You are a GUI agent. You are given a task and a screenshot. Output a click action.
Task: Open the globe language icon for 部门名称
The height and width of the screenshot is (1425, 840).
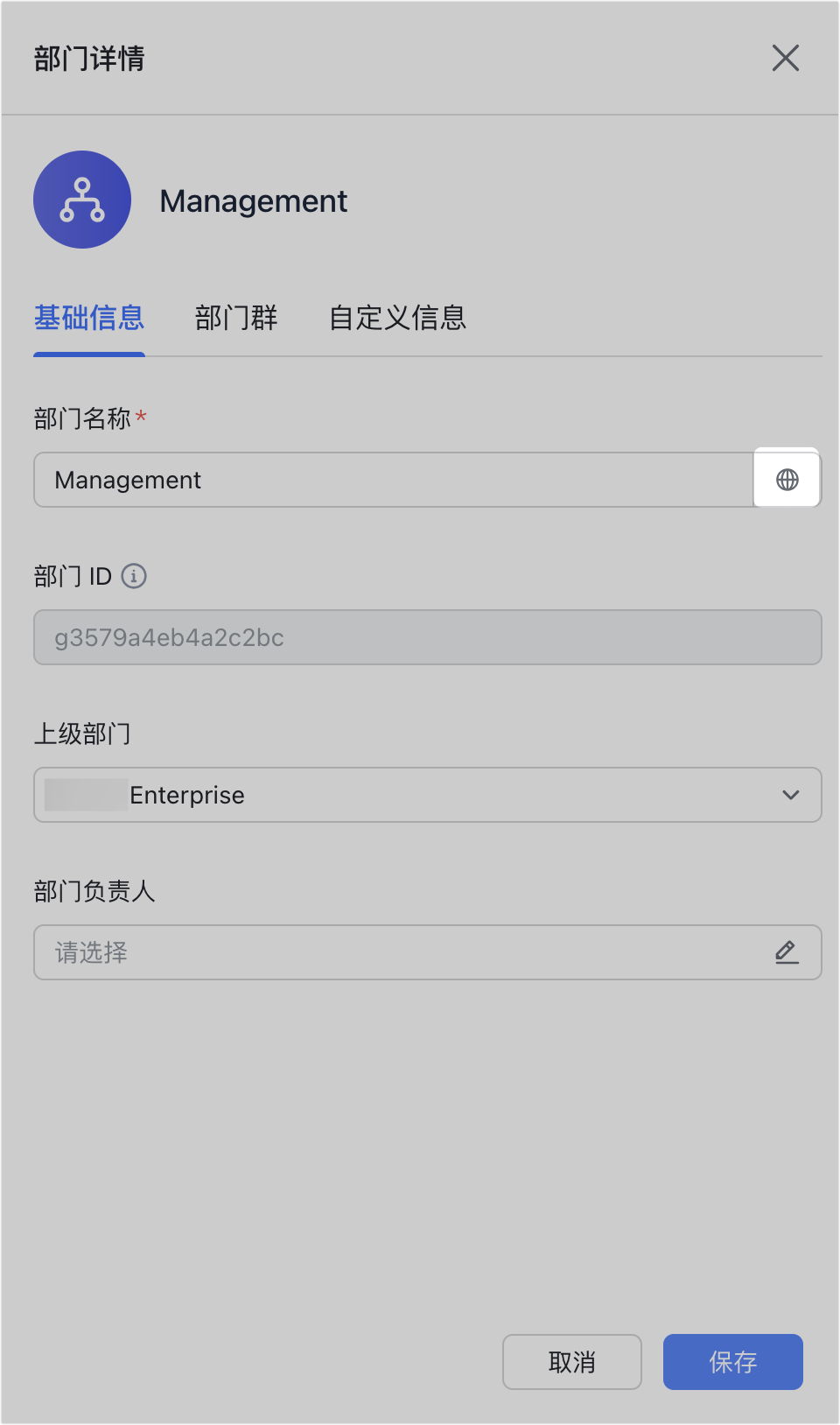(x=787, y=480)
